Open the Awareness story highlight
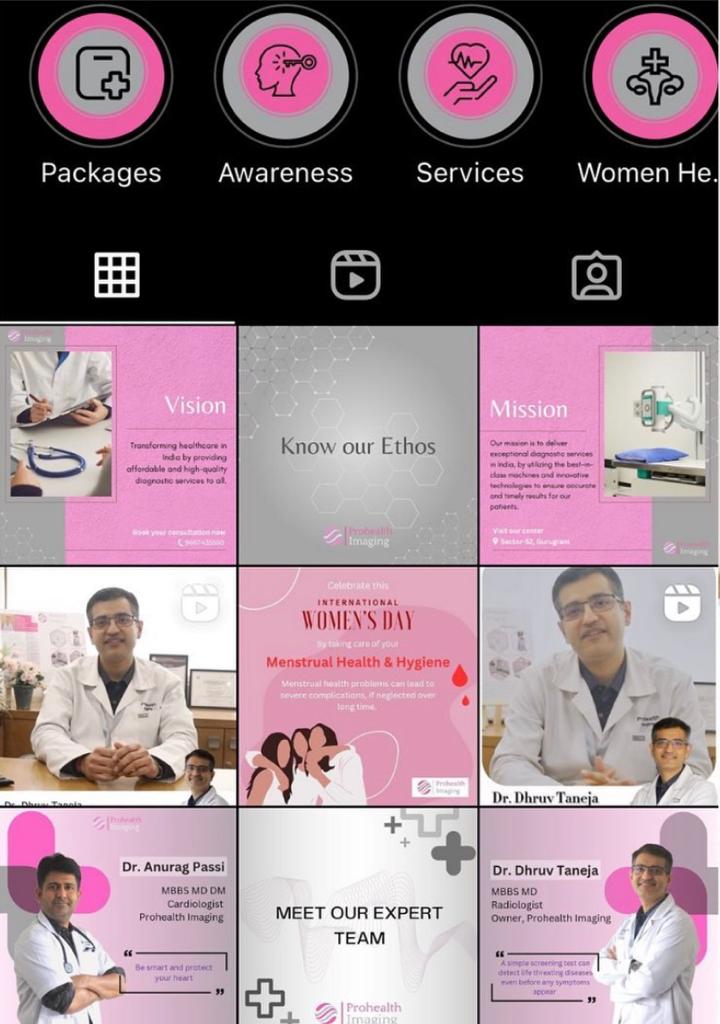The height and width of the screenshot is (1024, 720). pos(286,75)
